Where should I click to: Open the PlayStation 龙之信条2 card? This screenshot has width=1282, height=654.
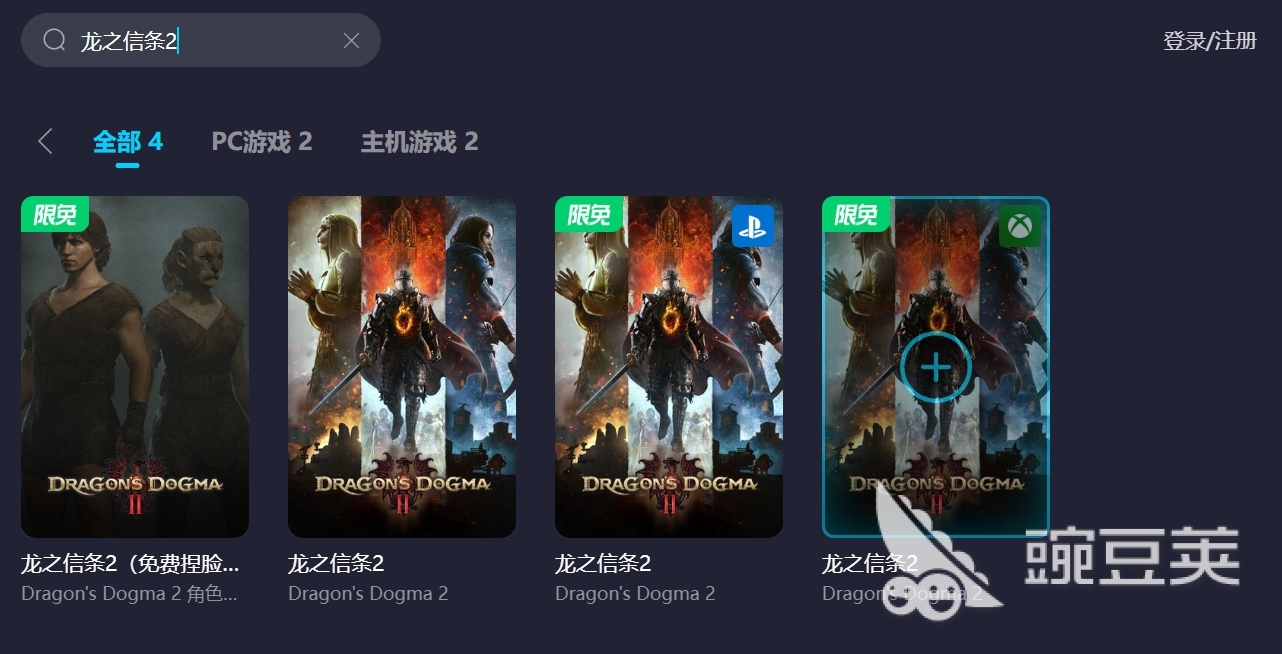[x=669, y=367]
